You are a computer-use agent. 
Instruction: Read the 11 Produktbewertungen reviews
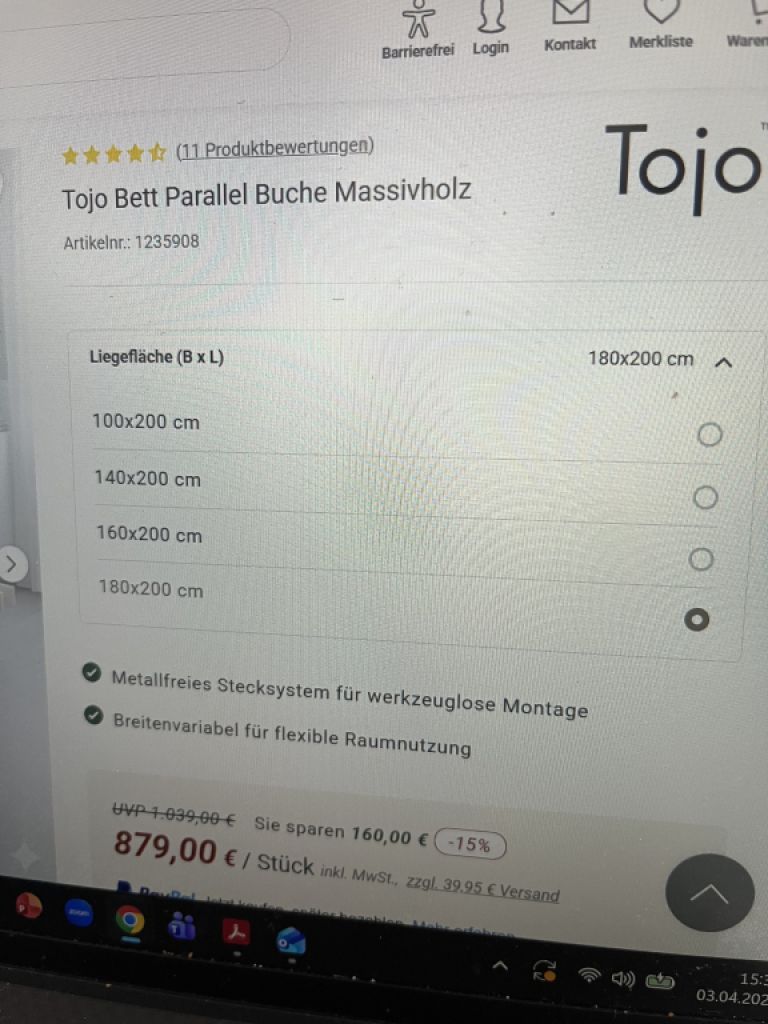tap(274, 148)
